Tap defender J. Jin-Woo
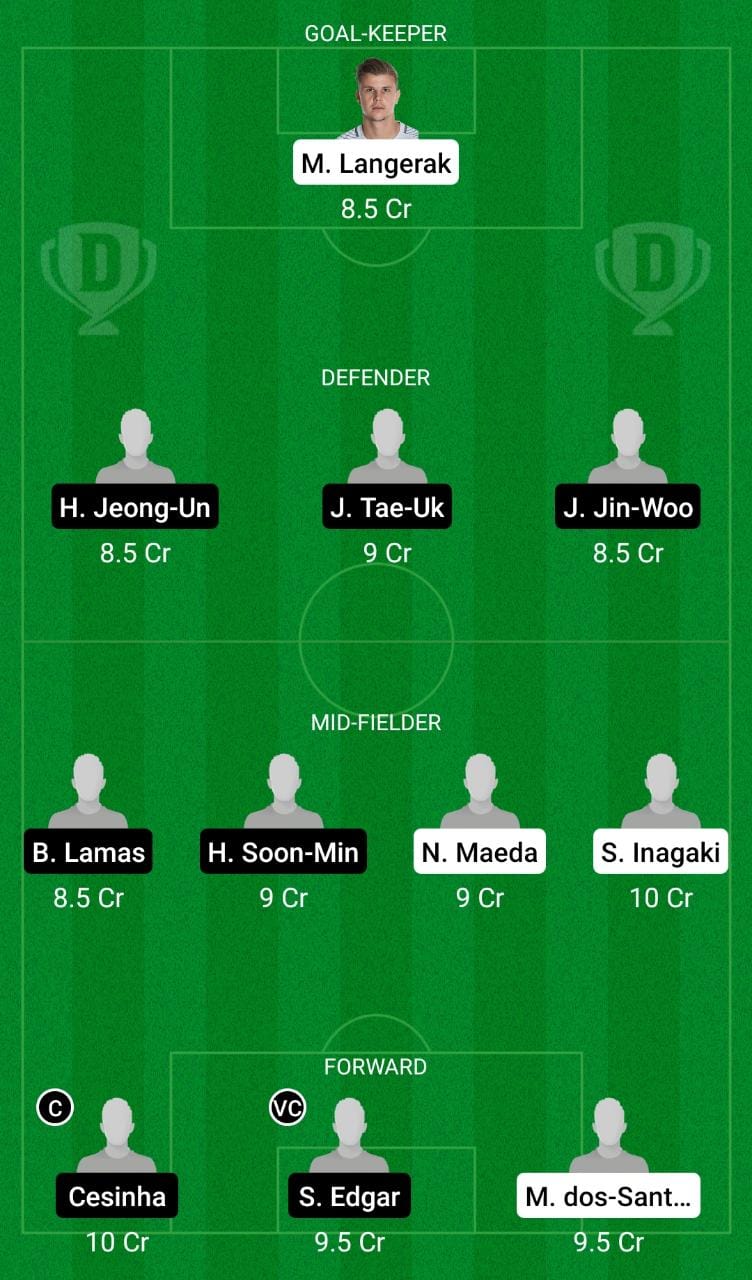 click(627, 508)
